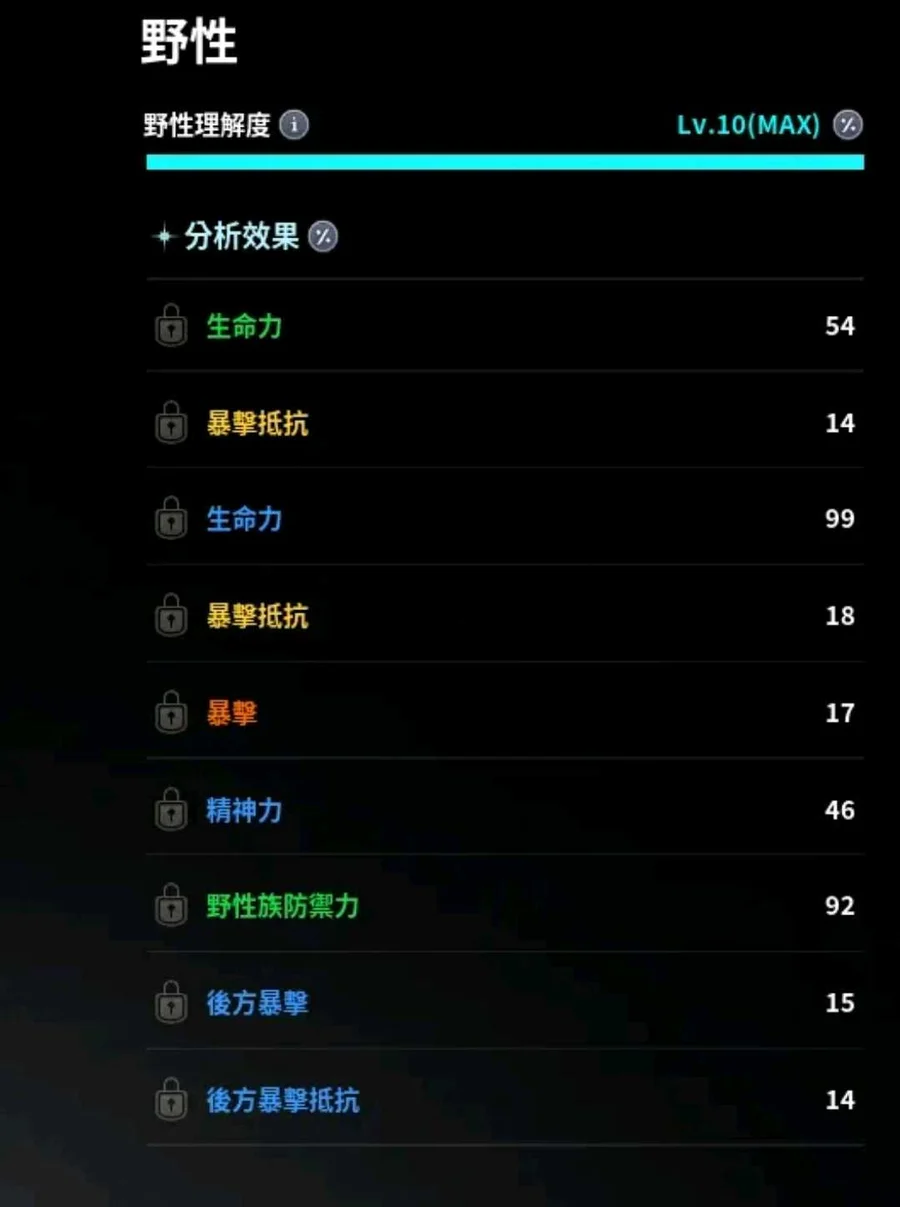Open the info icon beside 野性理解度

tap(294, 126)
